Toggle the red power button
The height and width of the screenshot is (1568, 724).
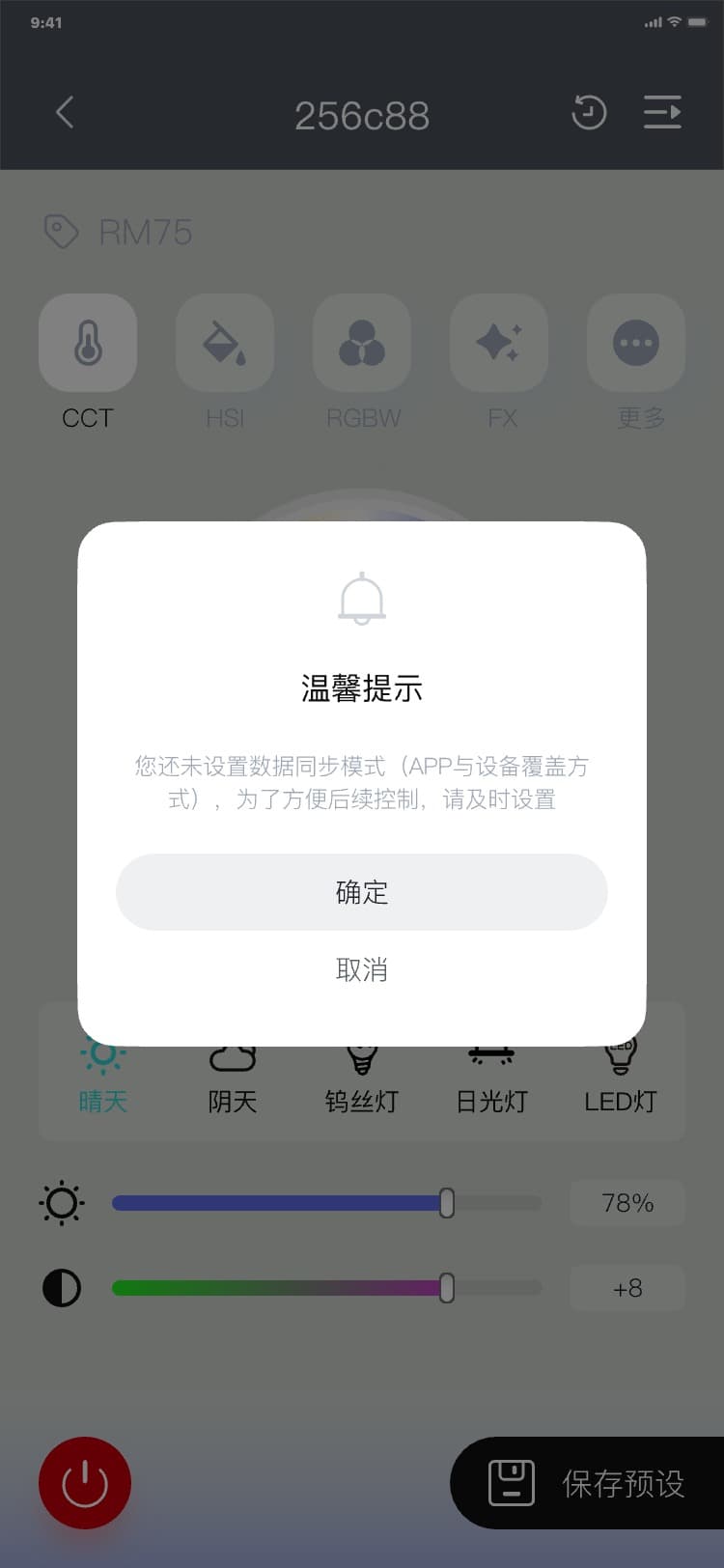pos(85,1483)
